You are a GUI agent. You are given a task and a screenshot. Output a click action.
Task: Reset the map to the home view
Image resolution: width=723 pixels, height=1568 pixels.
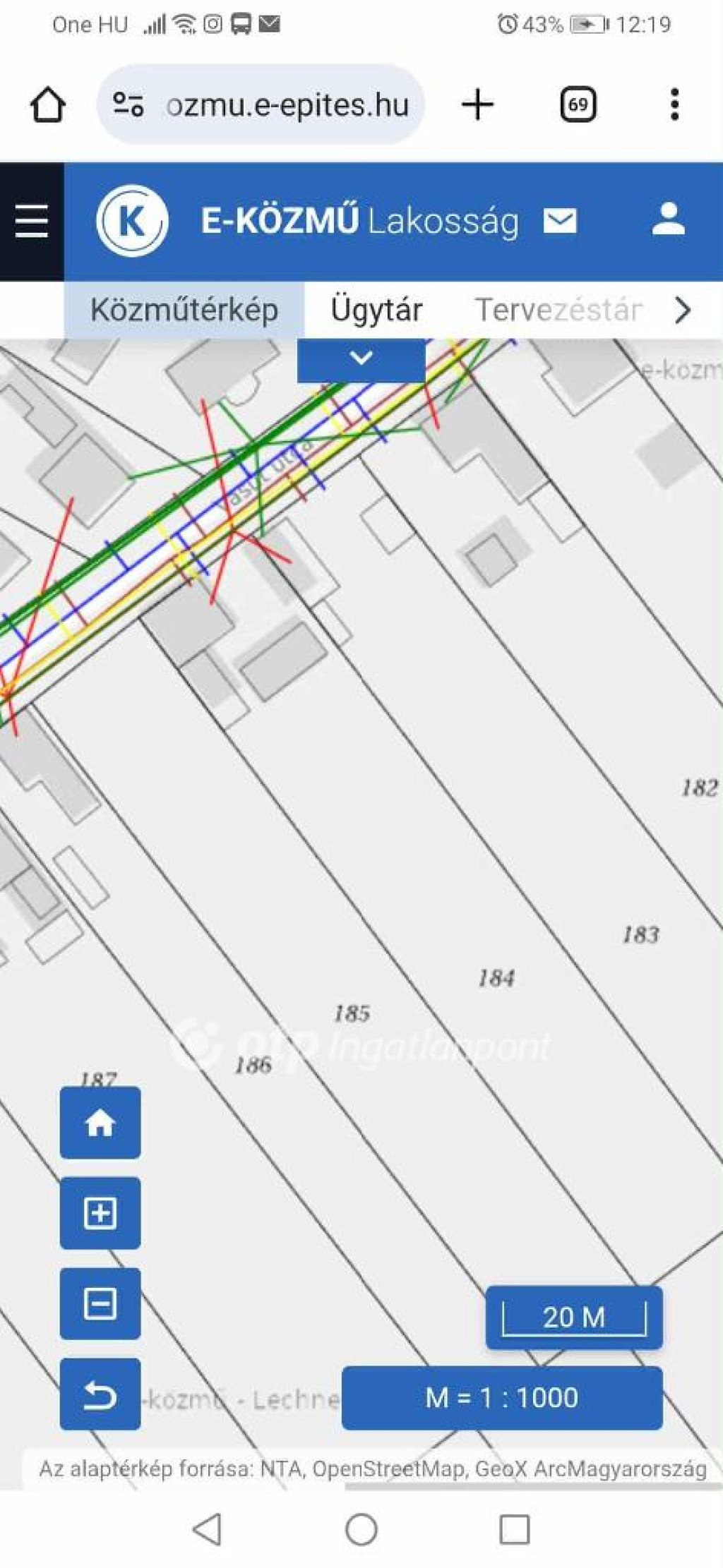click(100, 1123)
